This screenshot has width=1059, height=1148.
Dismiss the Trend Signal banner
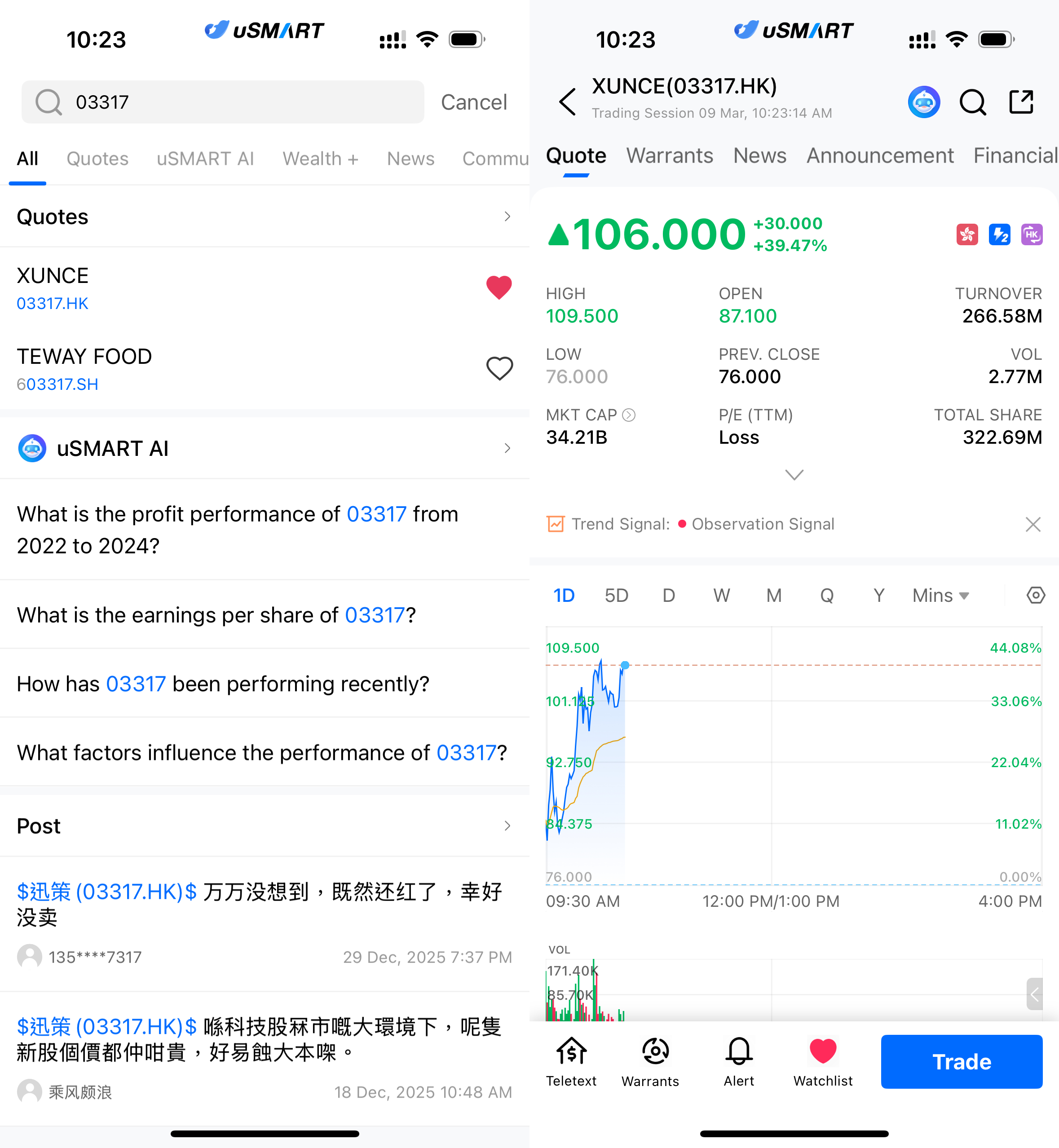tap(1033, 524)
